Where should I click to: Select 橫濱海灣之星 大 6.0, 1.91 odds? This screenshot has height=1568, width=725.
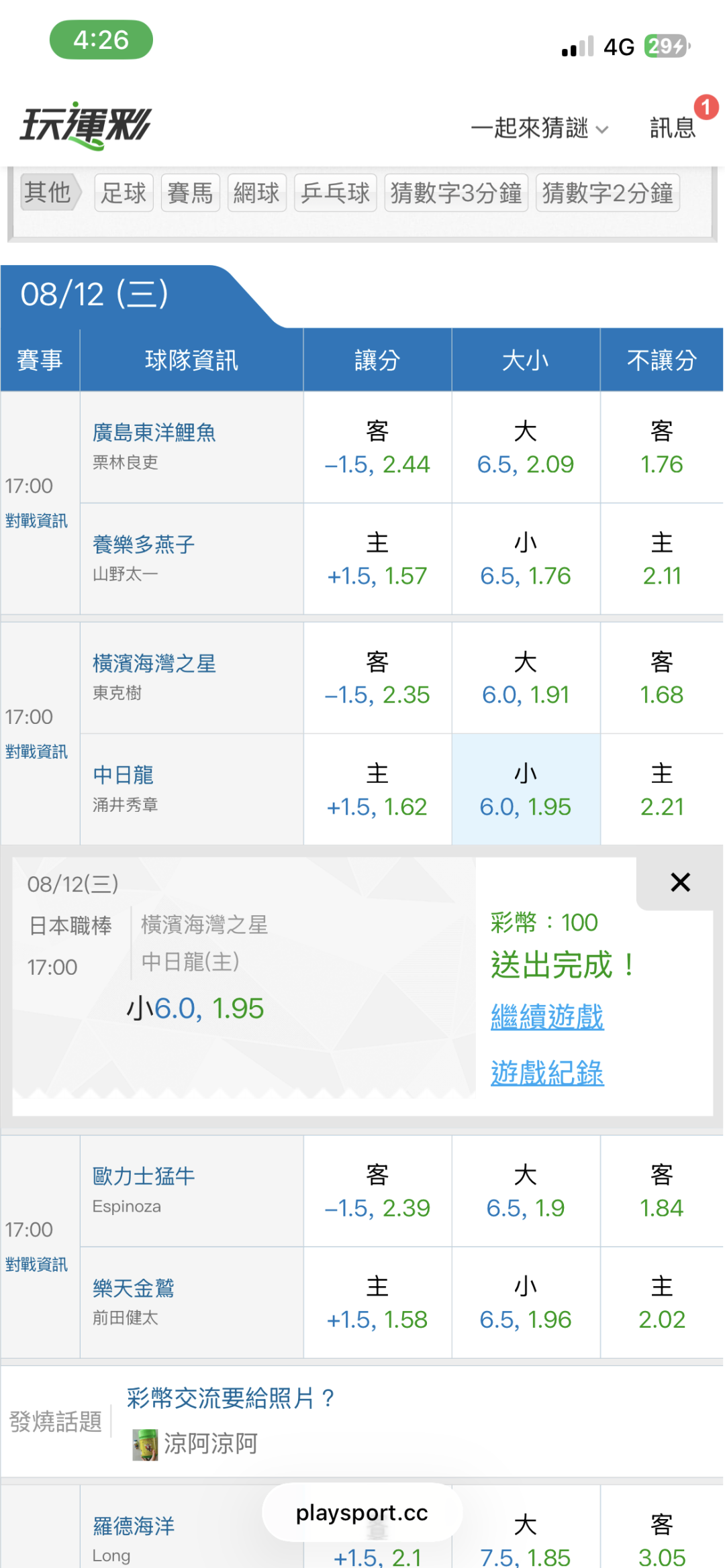[x=526, y=678]
